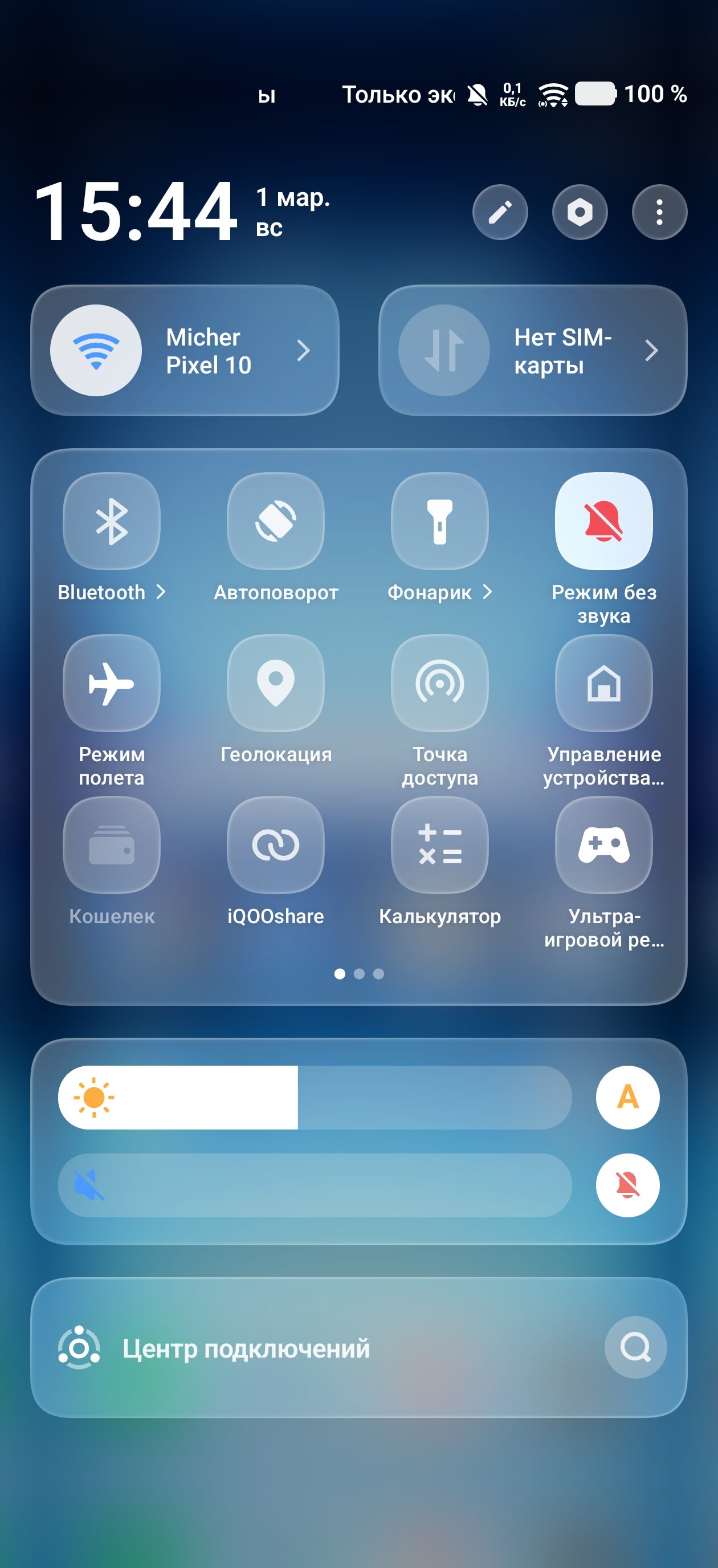Open the three-dot overflow menu
This screenshot has width=718, height=1568.
pyautogui.click(x=659, y=213)
